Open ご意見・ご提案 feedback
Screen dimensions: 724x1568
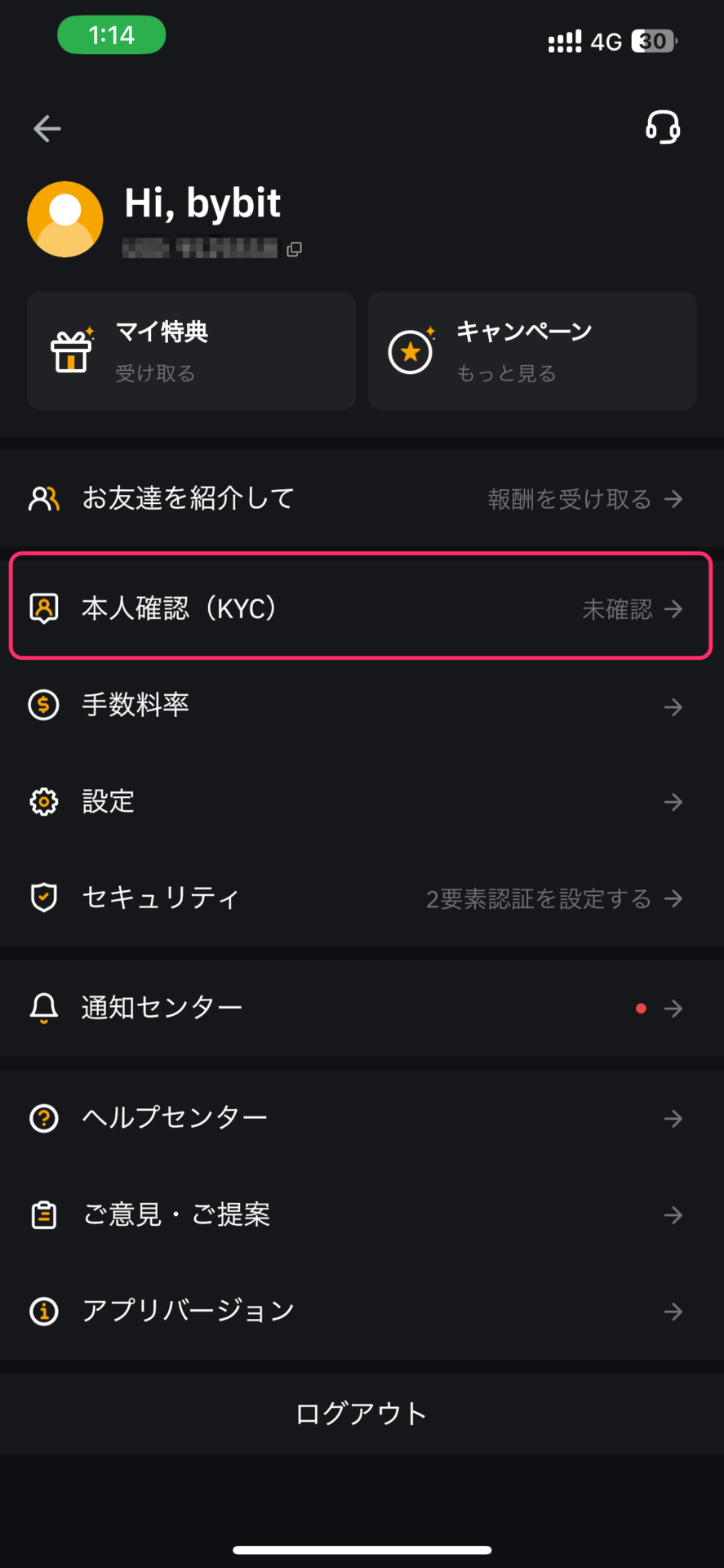tap(362, 1215)
